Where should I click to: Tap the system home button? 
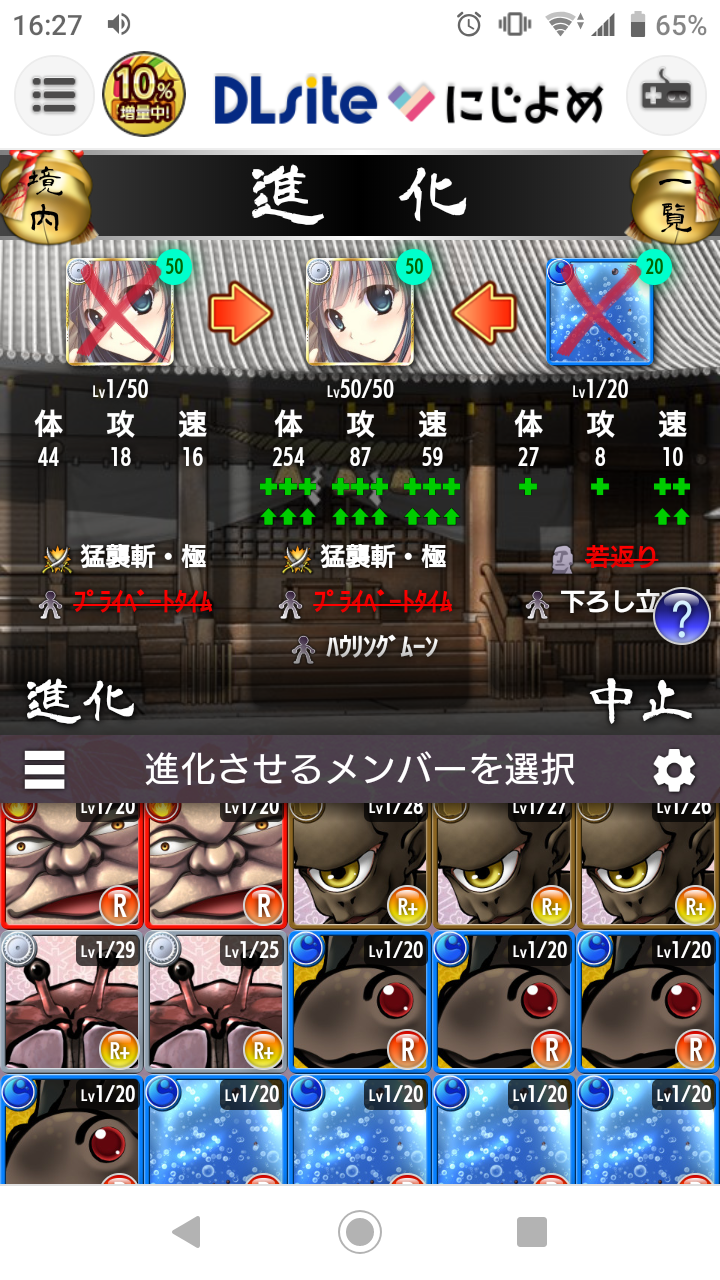(360, 1232)
